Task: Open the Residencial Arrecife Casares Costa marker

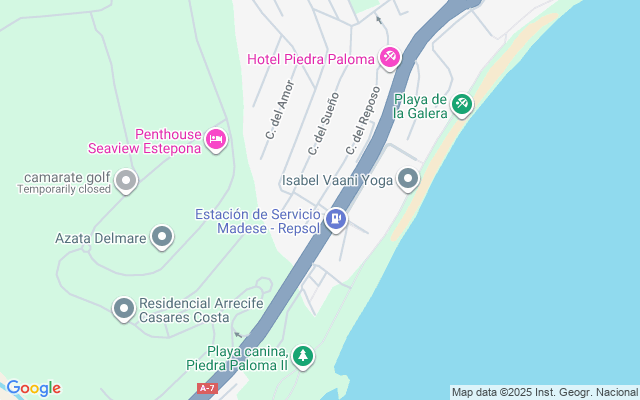Action: (x=124, y=309)
